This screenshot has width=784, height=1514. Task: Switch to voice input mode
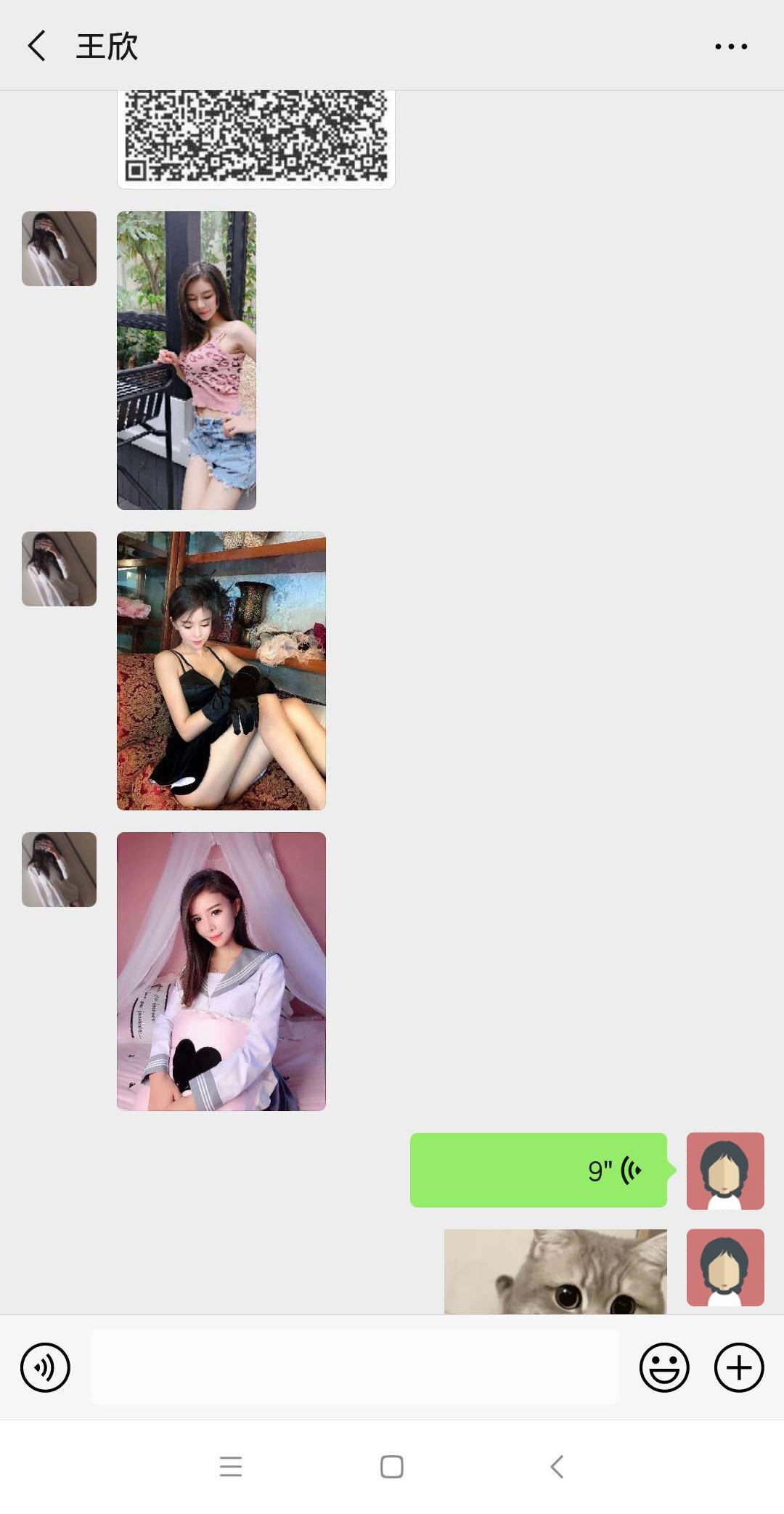45,1367
